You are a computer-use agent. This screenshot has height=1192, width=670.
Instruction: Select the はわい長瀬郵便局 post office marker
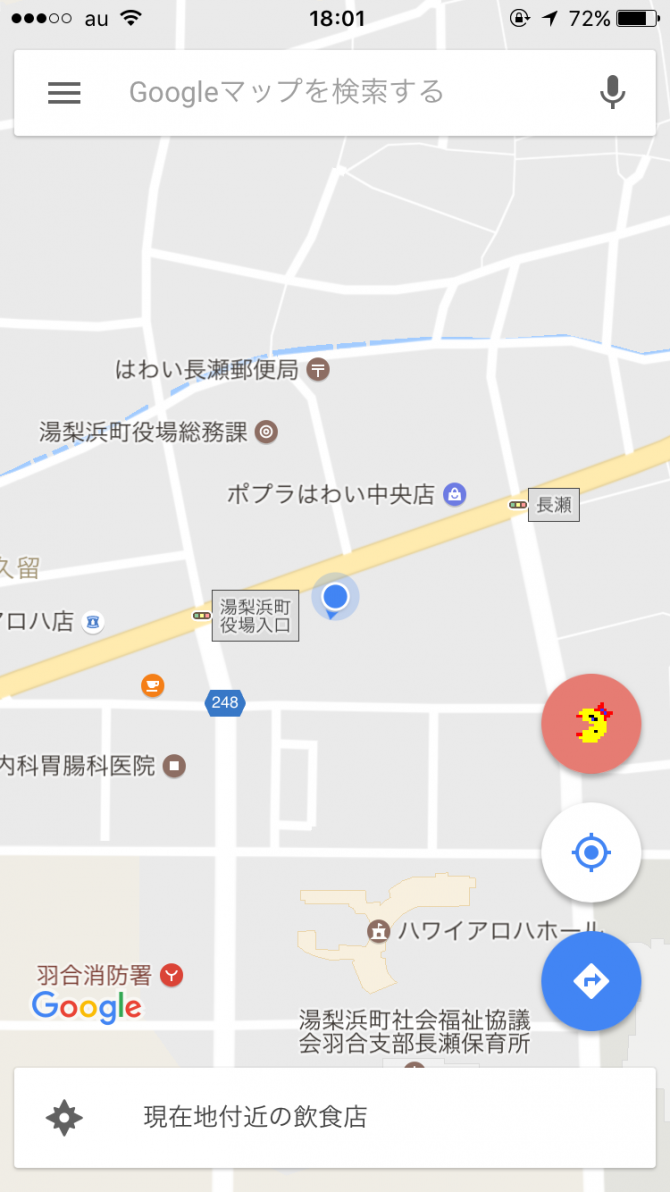pos(318,370)
